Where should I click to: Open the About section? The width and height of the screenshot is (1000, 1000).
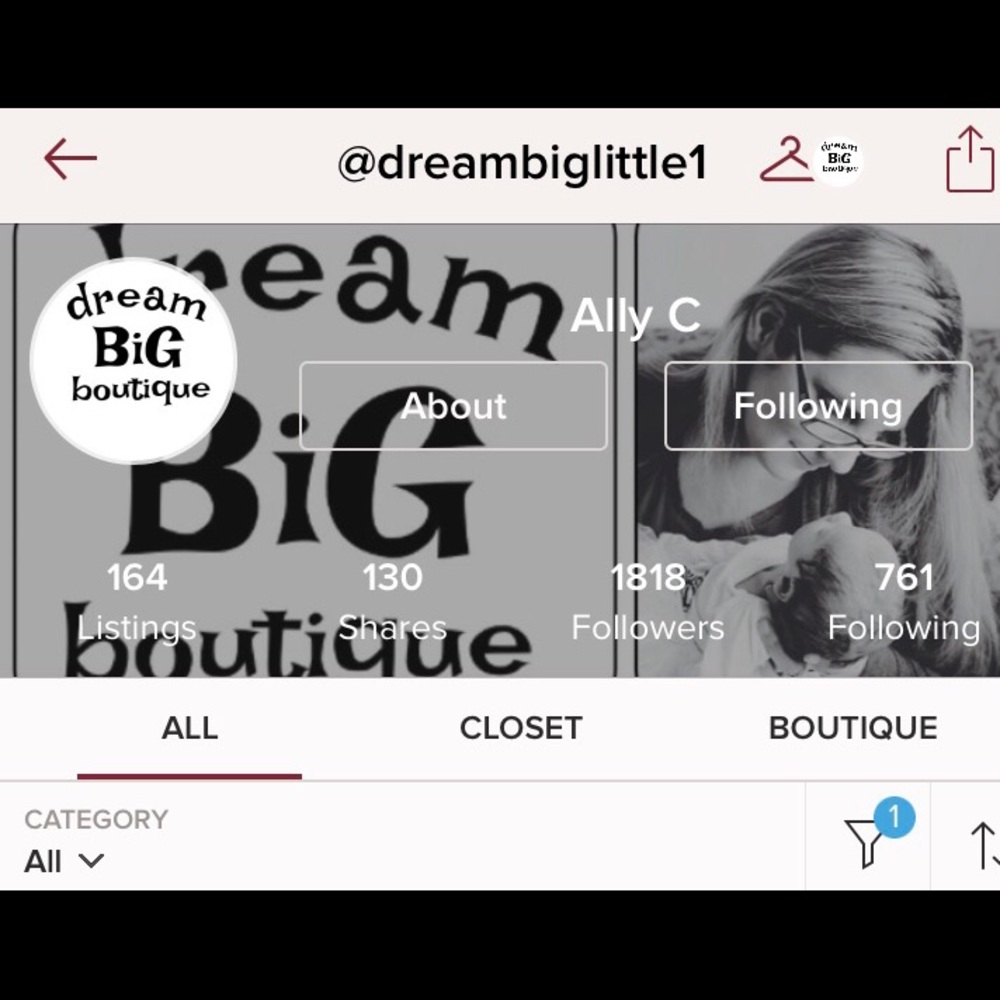(453, 406)
